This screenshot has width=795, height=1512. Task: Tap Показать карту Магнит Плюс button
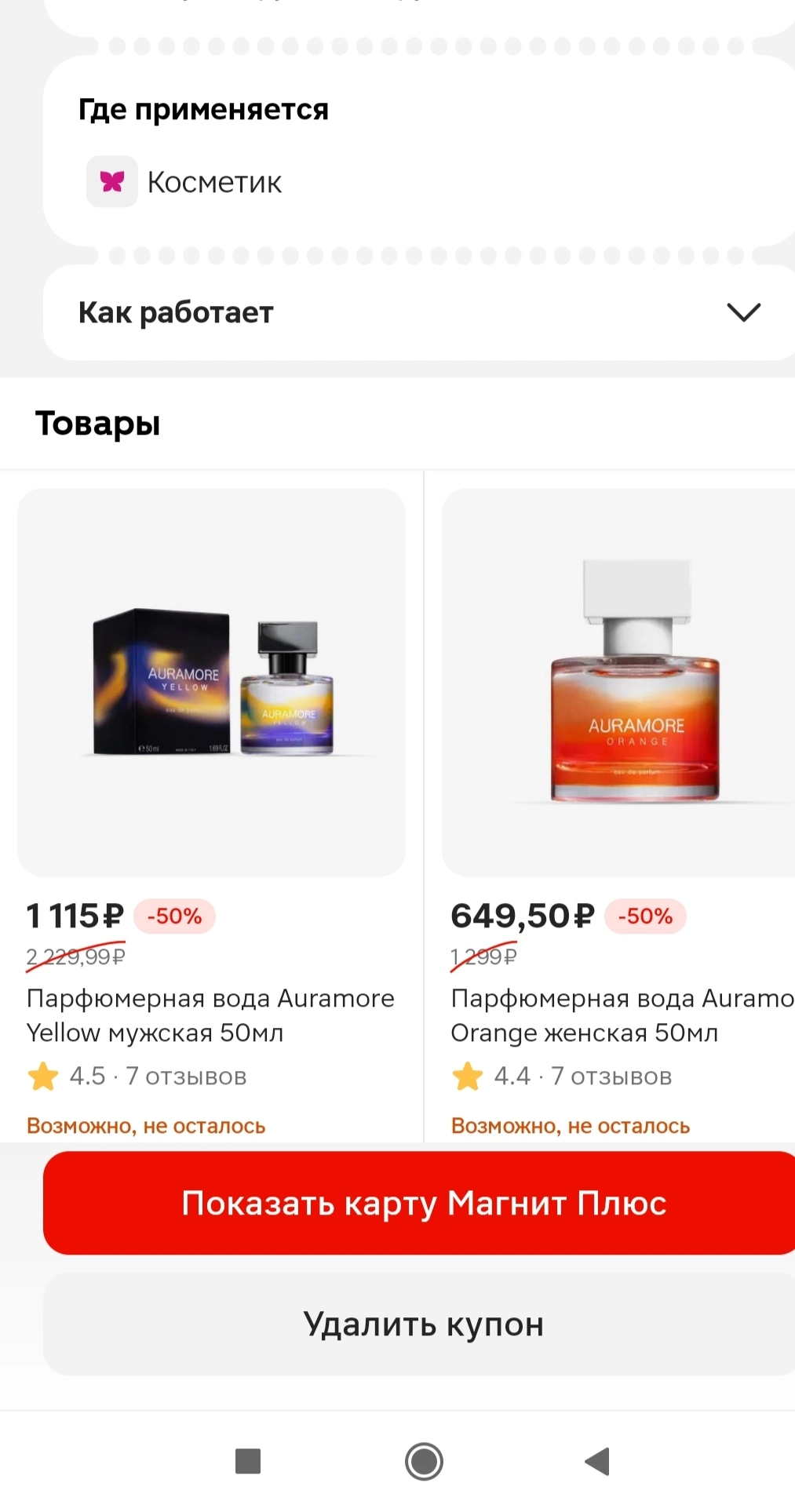[419, 1203]
